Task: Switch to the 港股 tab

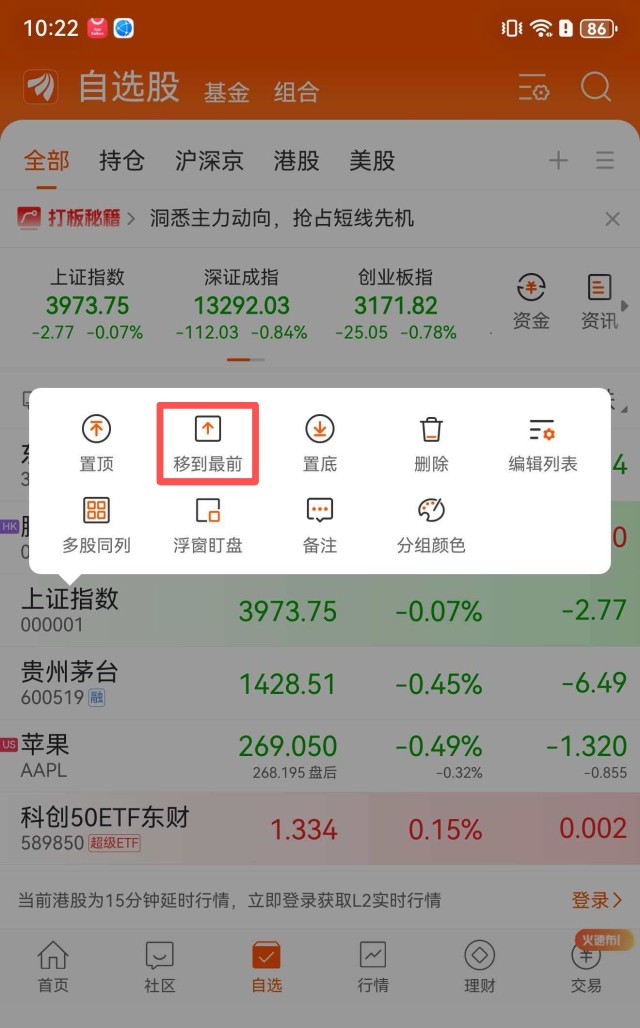Action: click(x=296, y=160)
